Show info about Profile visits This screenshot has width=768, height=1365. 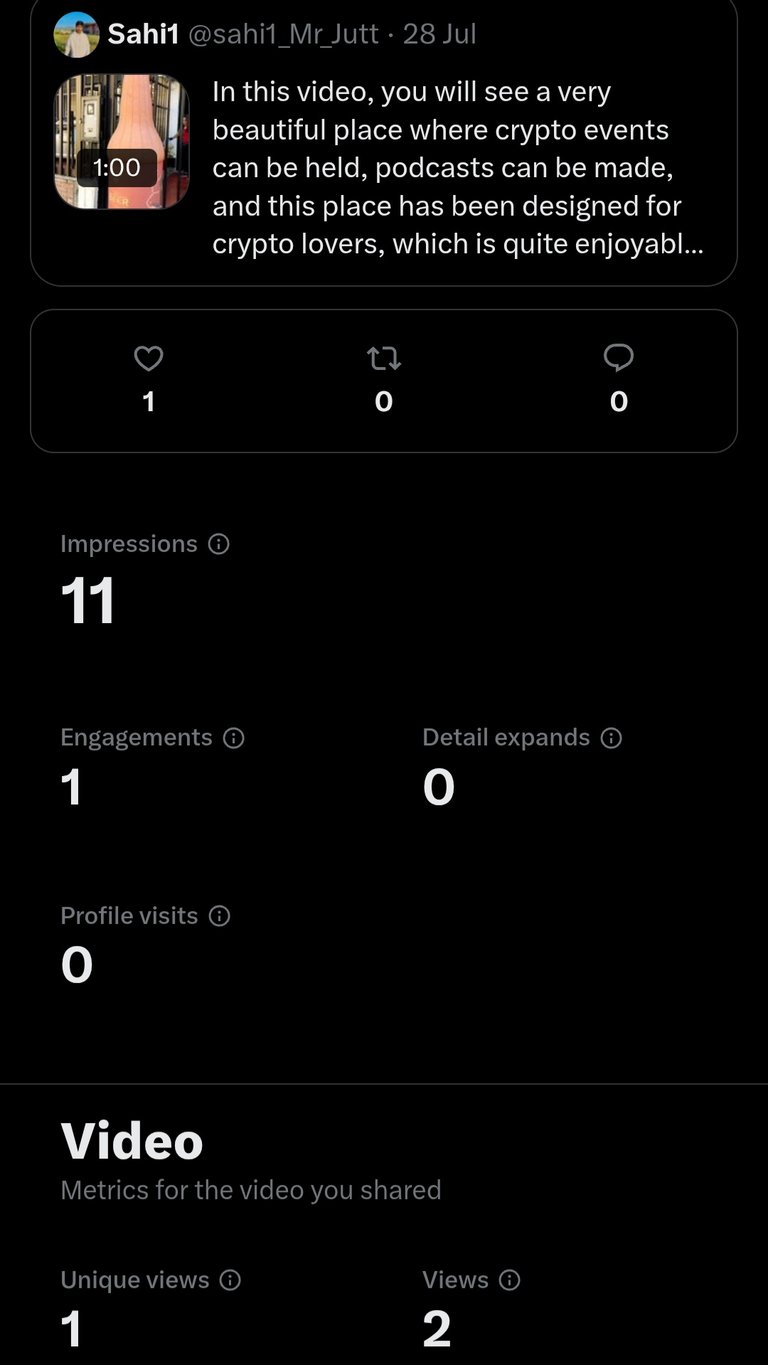[x=219, y=916]
